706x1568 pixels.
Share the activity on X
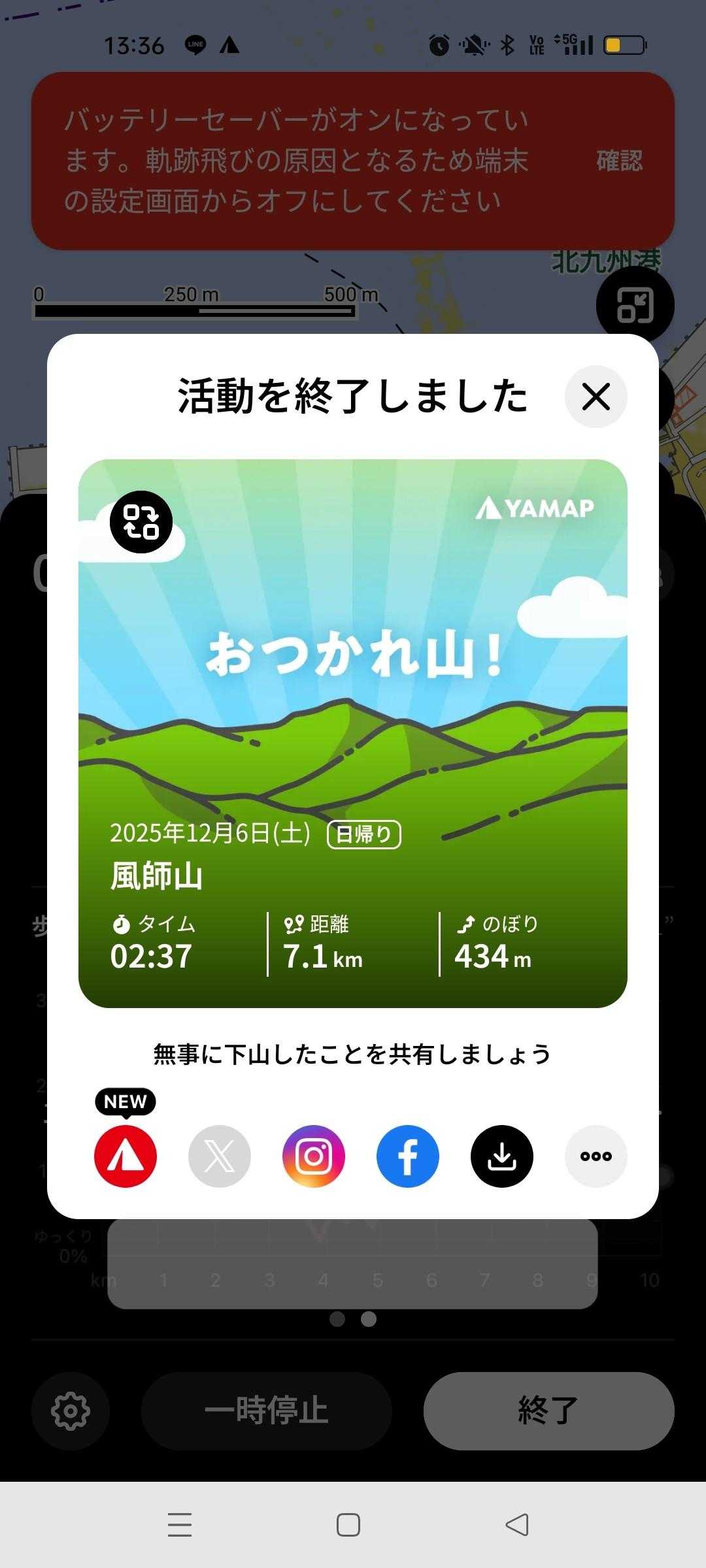pyautogui.click(x=220, y=1156)
